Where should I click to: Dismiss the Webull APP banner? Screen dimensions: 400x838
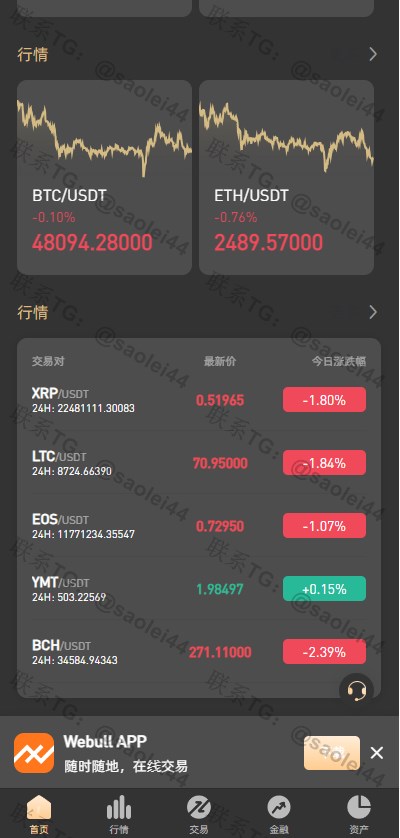click(x=377, y=753)
